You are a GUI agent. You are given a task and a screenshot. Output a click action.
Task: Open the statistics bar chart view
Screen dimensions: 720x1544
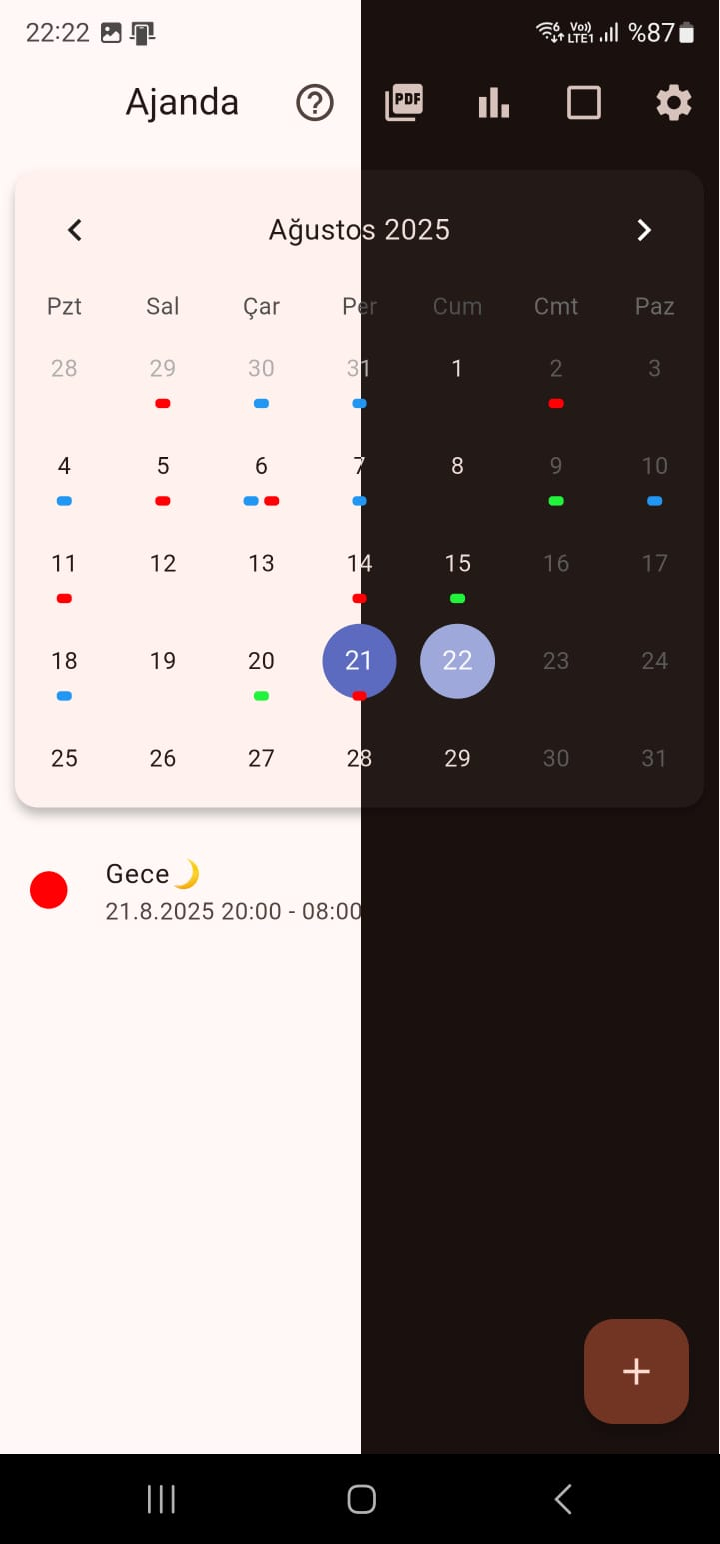pos(493,102)
